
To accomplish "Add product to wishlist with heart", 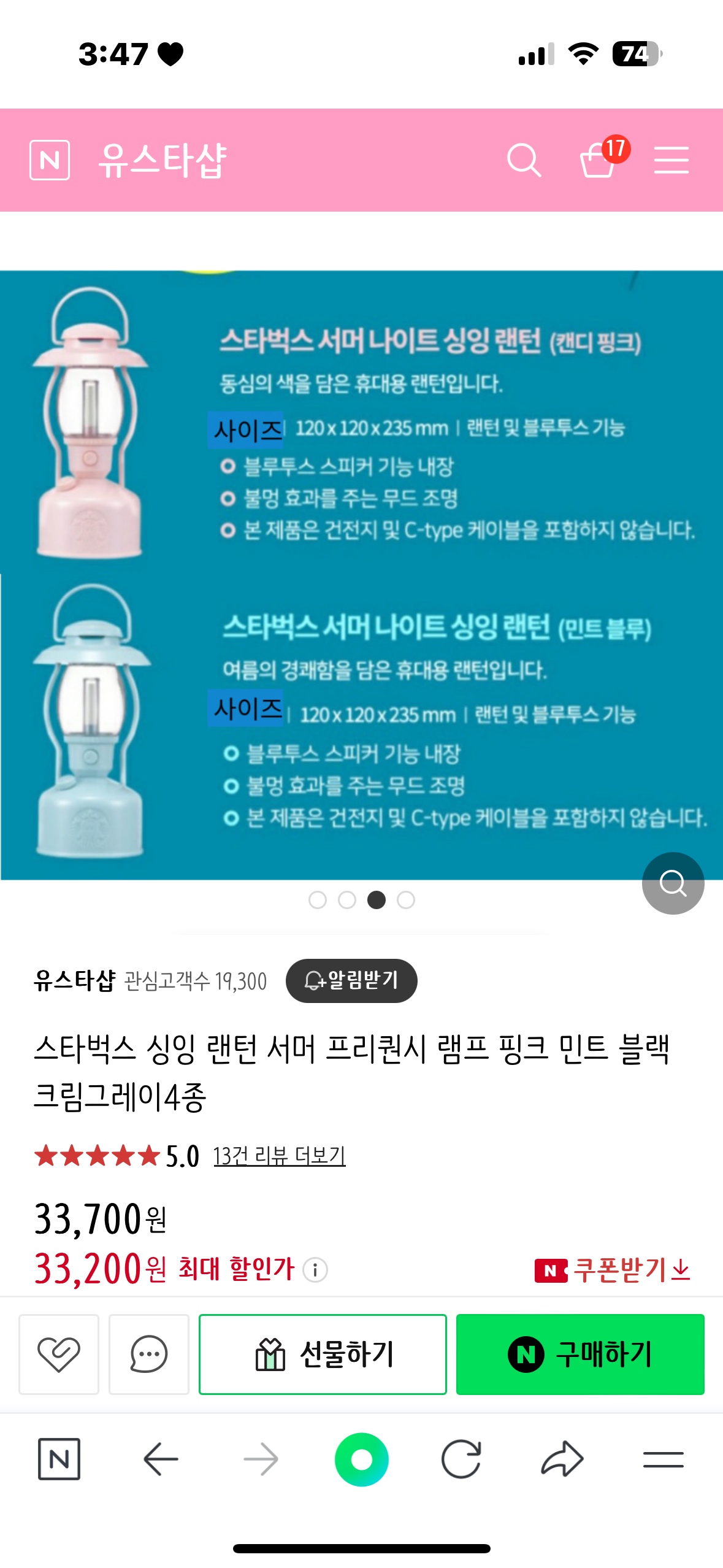I will click(x=59, y=1354).
